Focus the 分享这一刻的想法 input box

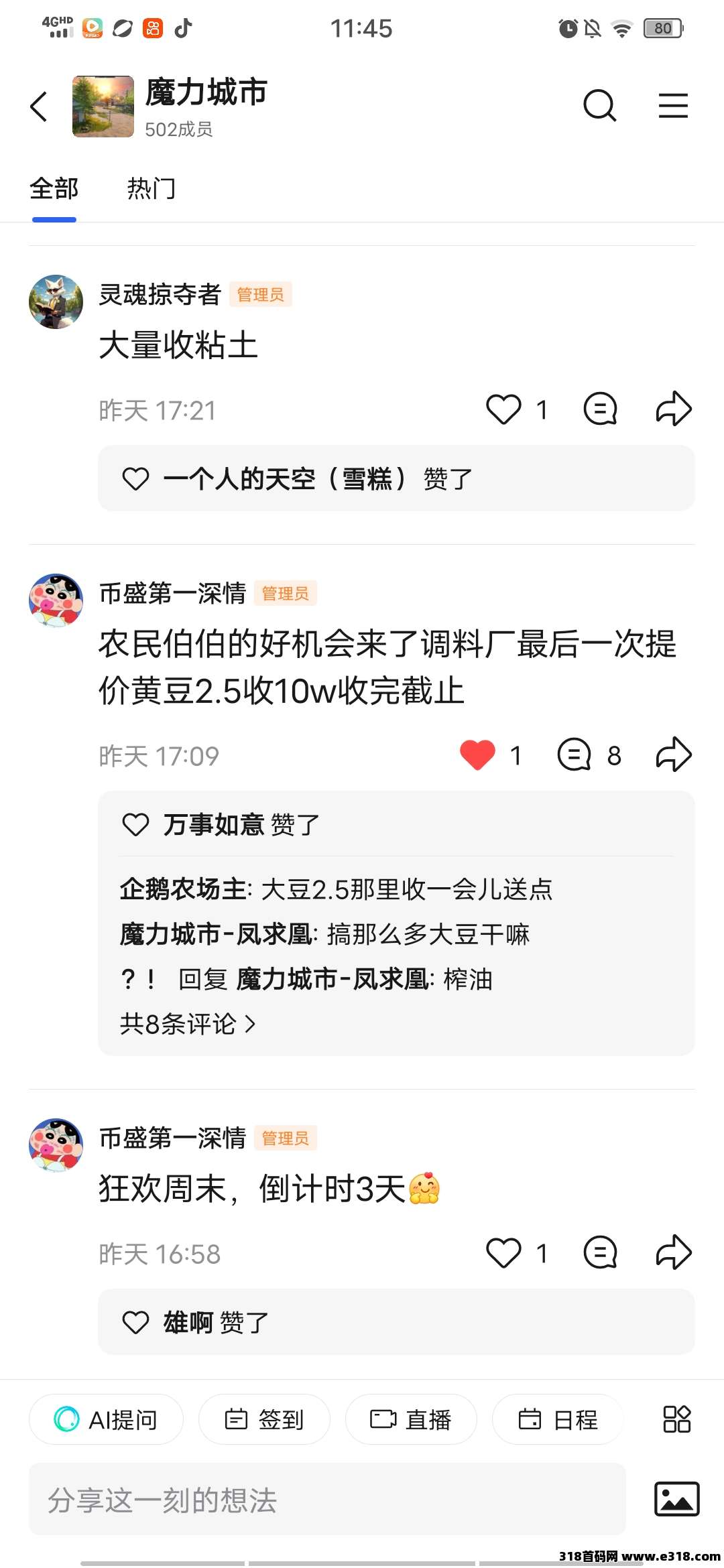pyautogui.click(x=327, y=1500)
